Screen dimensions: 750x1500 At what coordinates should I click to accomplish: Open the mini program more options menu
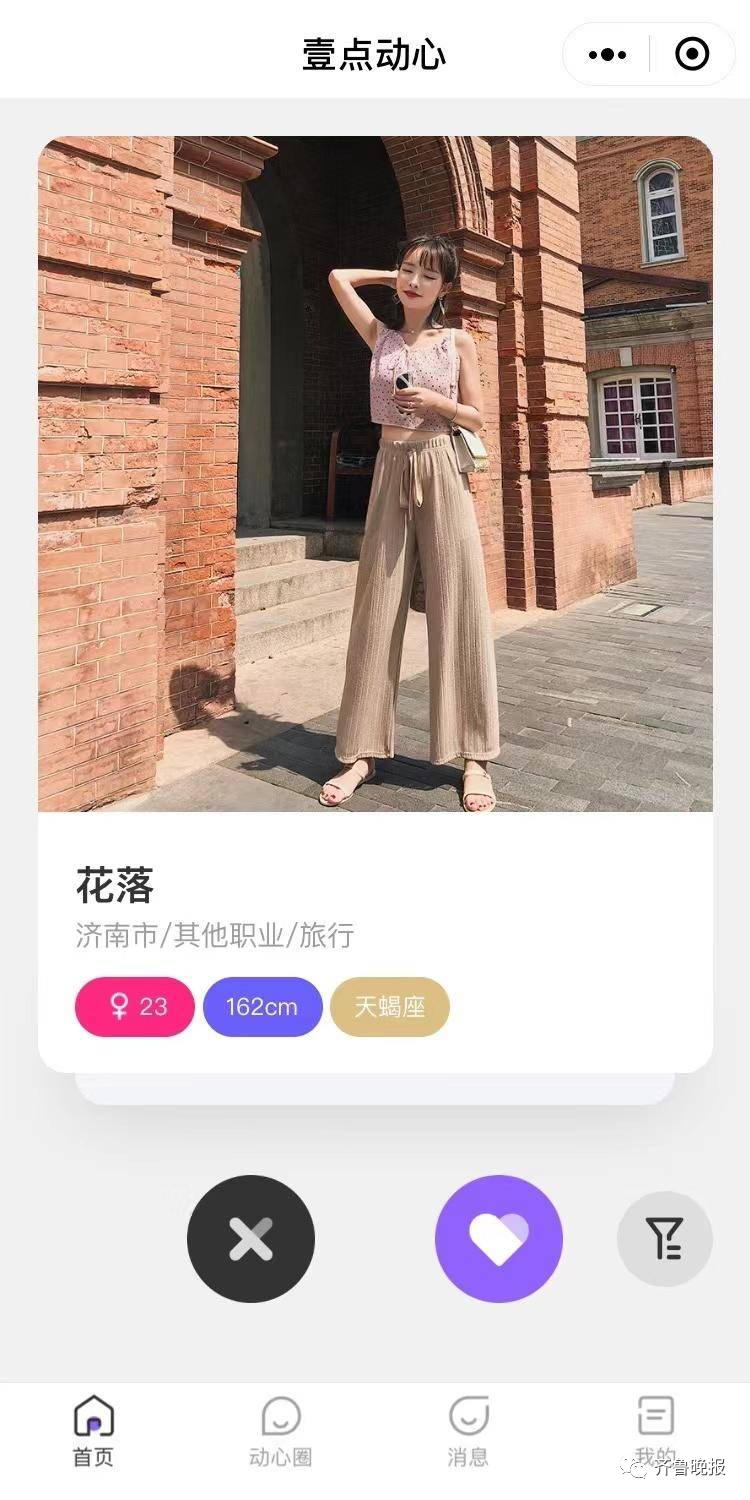[x=607, y=55]
